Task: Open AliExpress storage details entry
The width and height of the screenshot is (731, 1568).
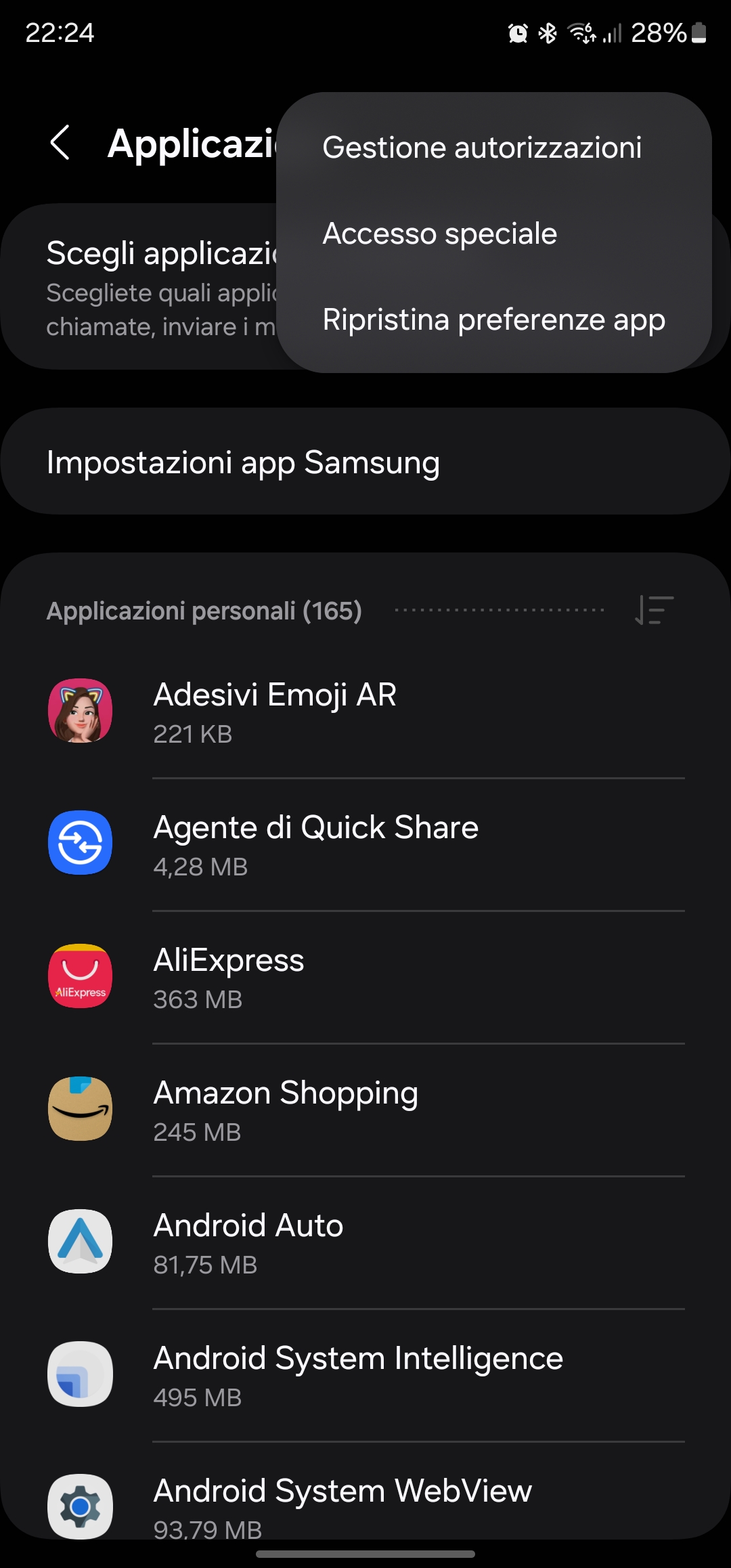Action: tap(229, 977)
